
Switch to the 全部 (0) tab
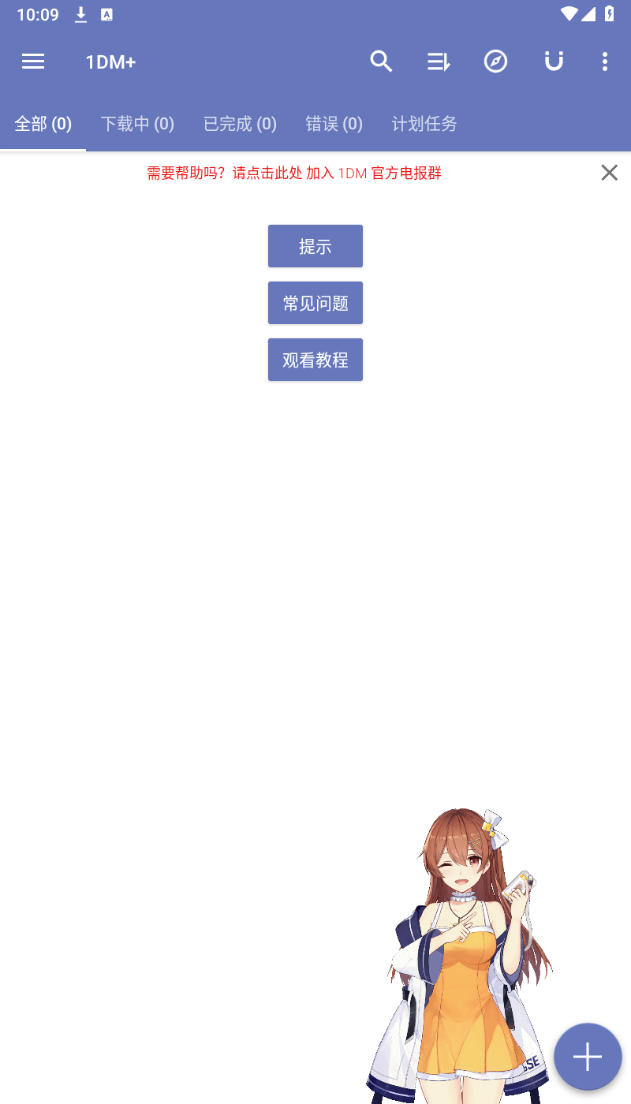tap(43, 124)
